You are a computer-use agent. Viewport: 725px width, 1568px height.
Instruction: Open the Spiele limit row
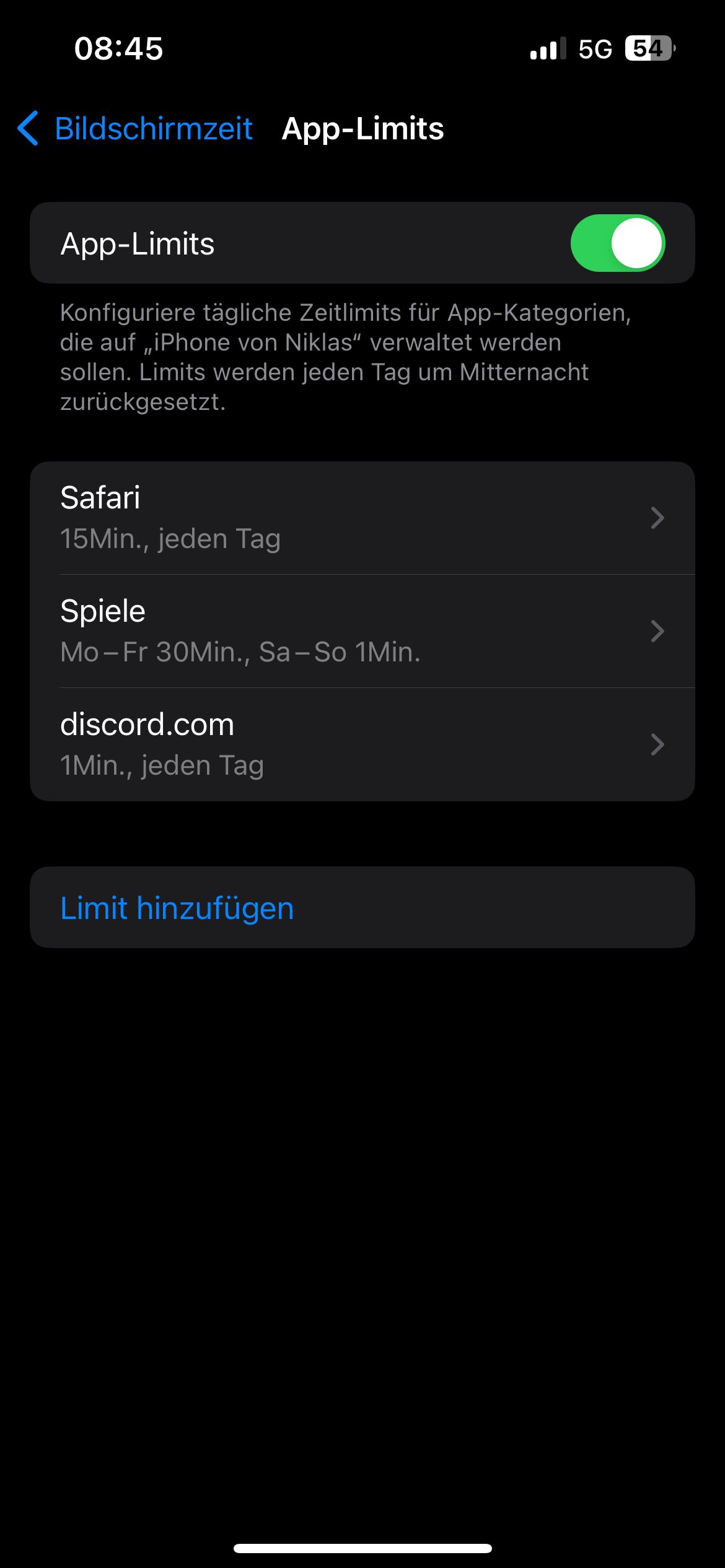[362, 631]
